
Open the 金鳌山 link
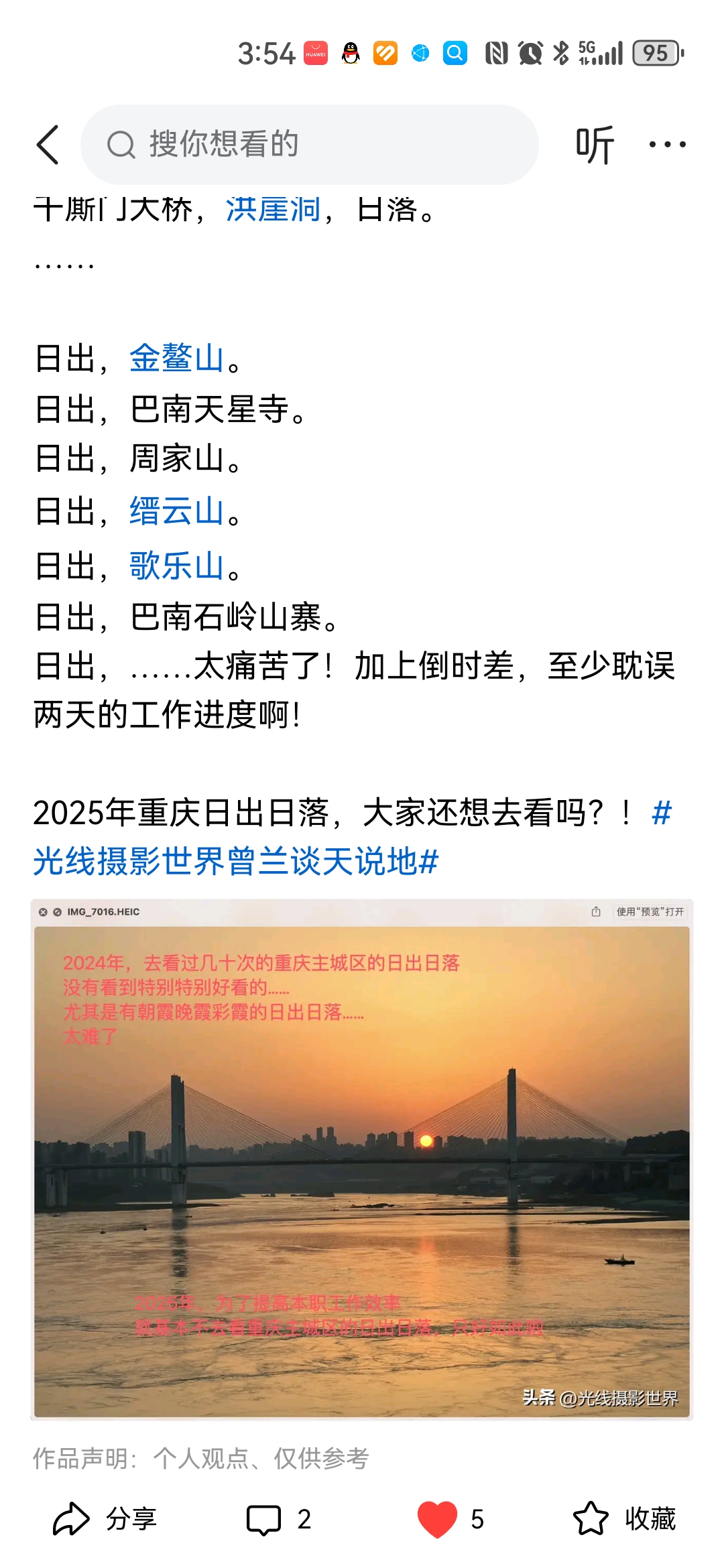tap(177, 358)
